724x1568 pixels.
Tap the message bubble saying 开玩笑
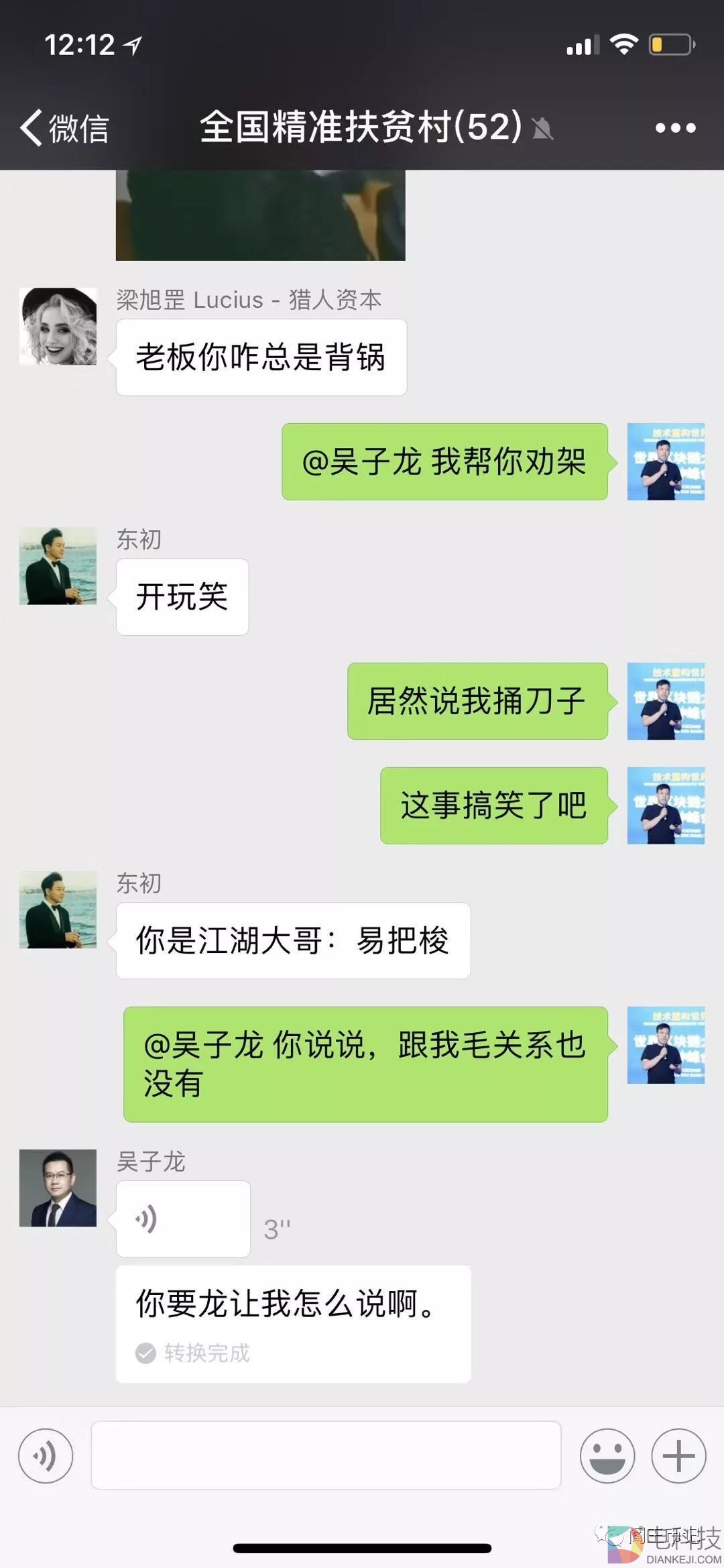pos(182,596)
